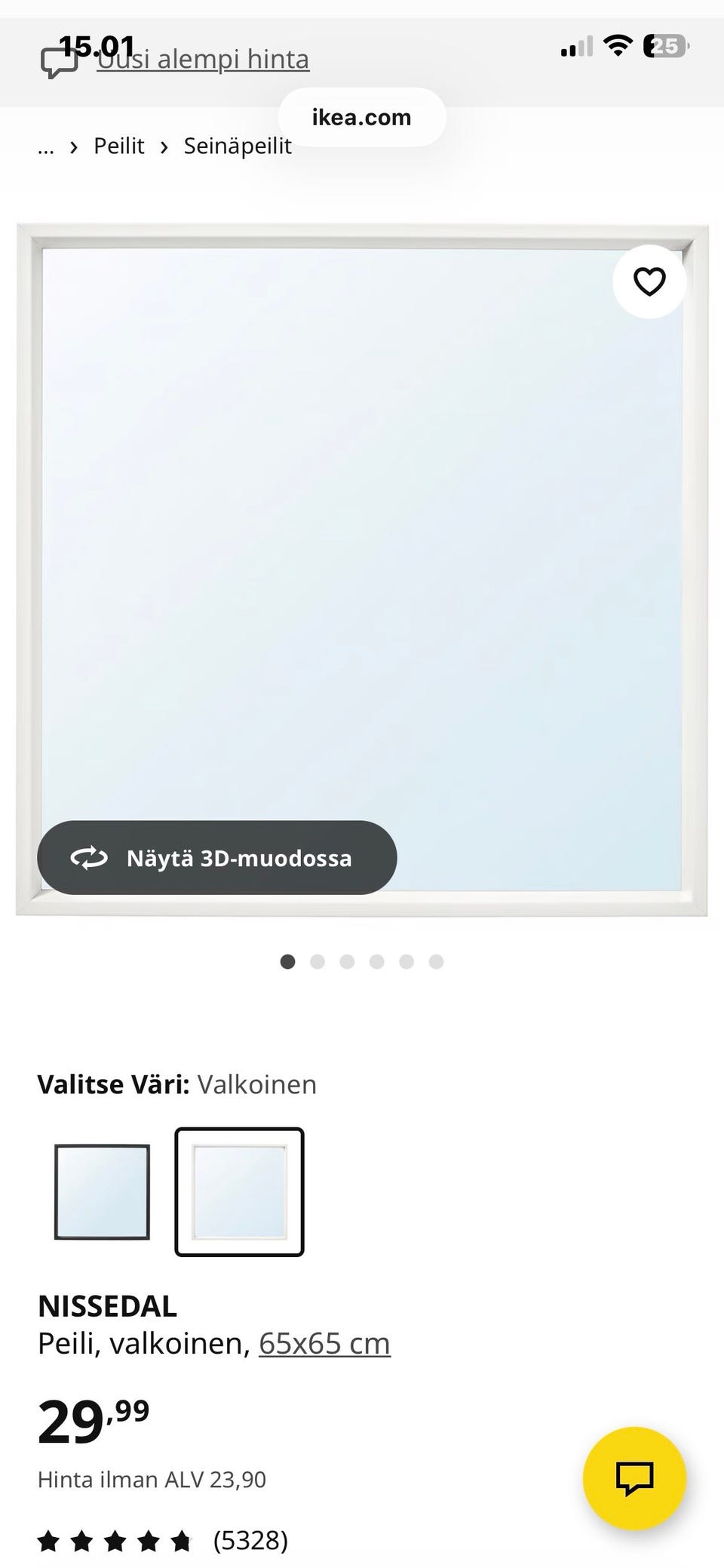Image resolution: width=724 pixels, height=1568 pixels.
Task: Activate the first carousel dot
Action: (x=289, y=961)
